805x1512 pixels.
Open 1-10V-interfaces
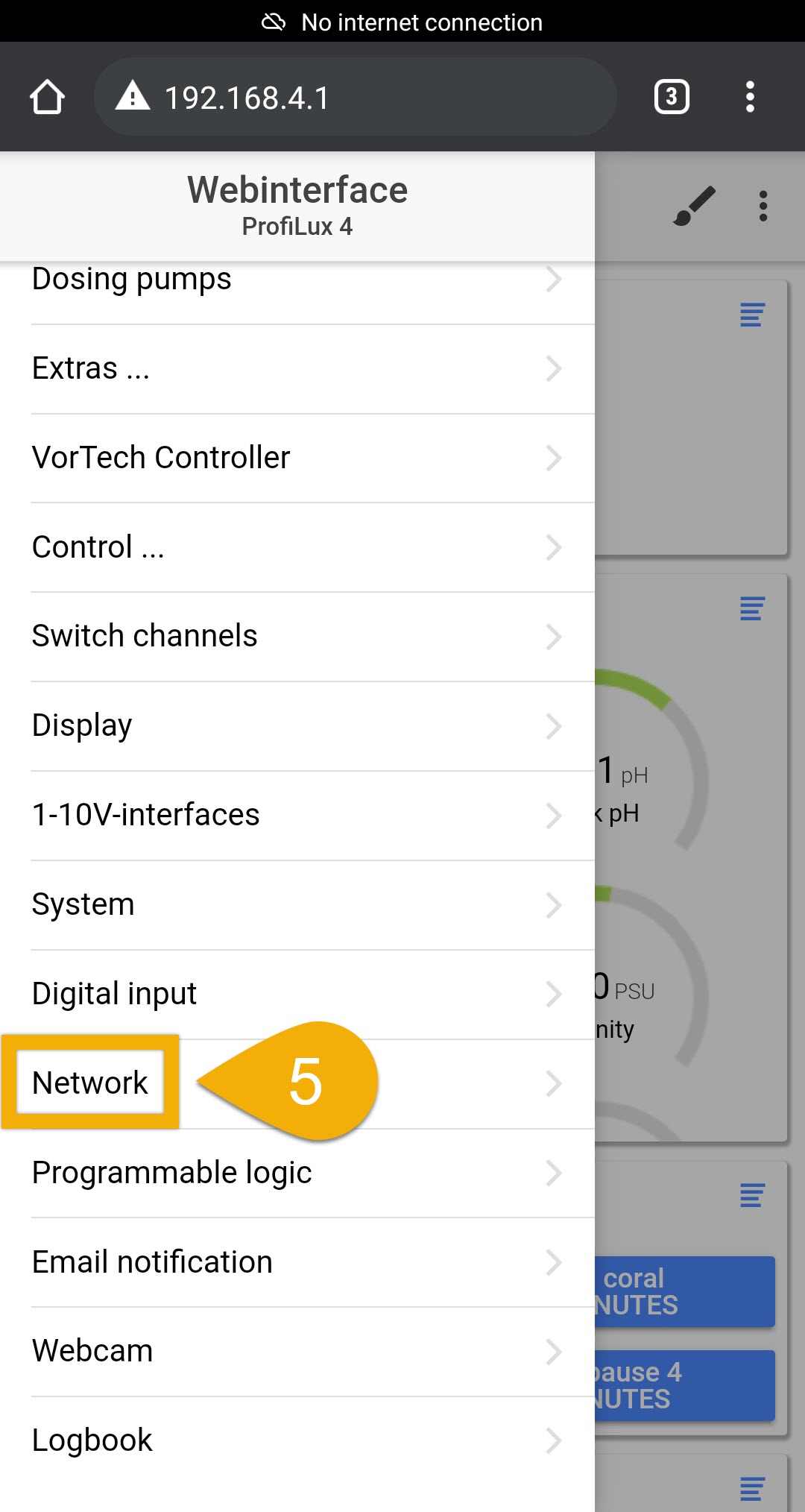pos(297,815)
